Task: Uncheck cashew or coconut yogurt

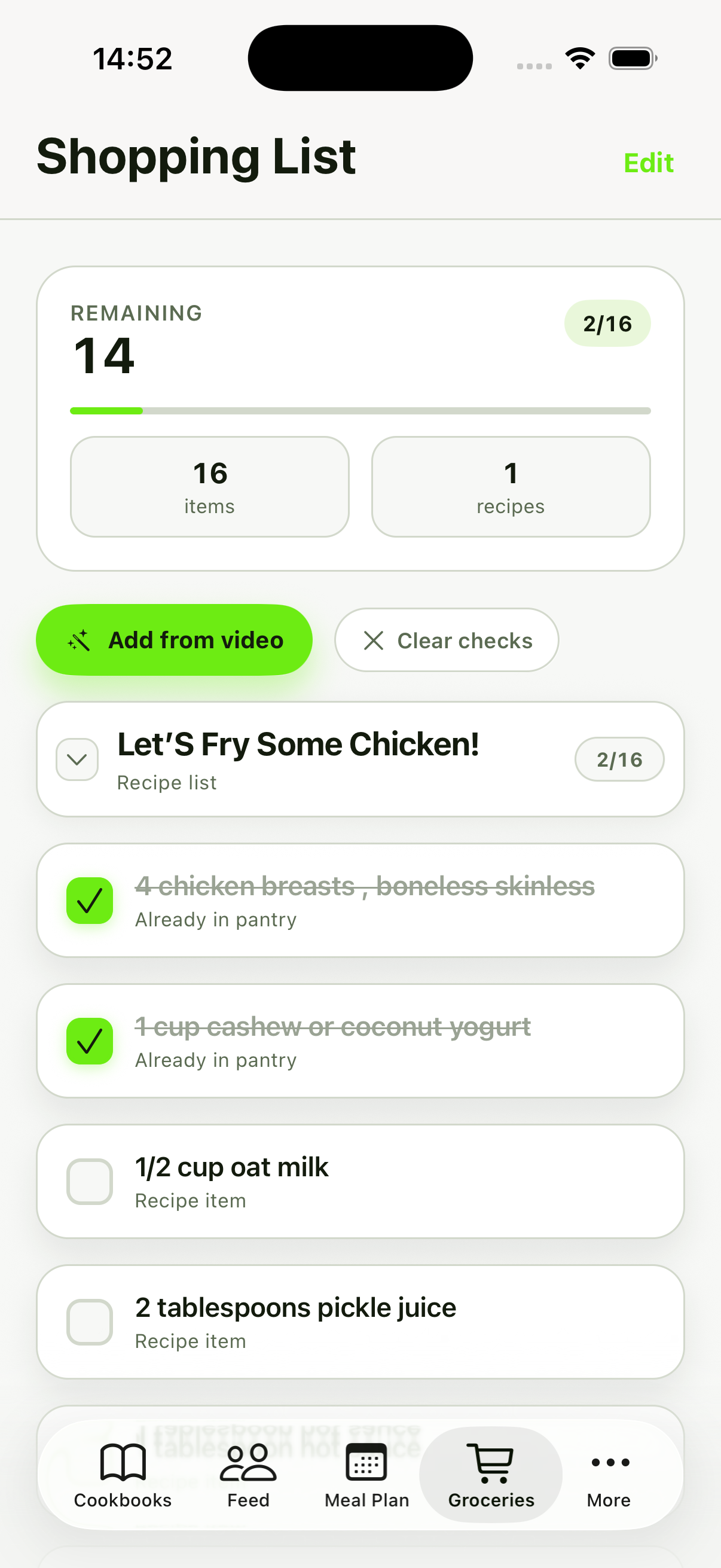Action: tap(90, 1041)
